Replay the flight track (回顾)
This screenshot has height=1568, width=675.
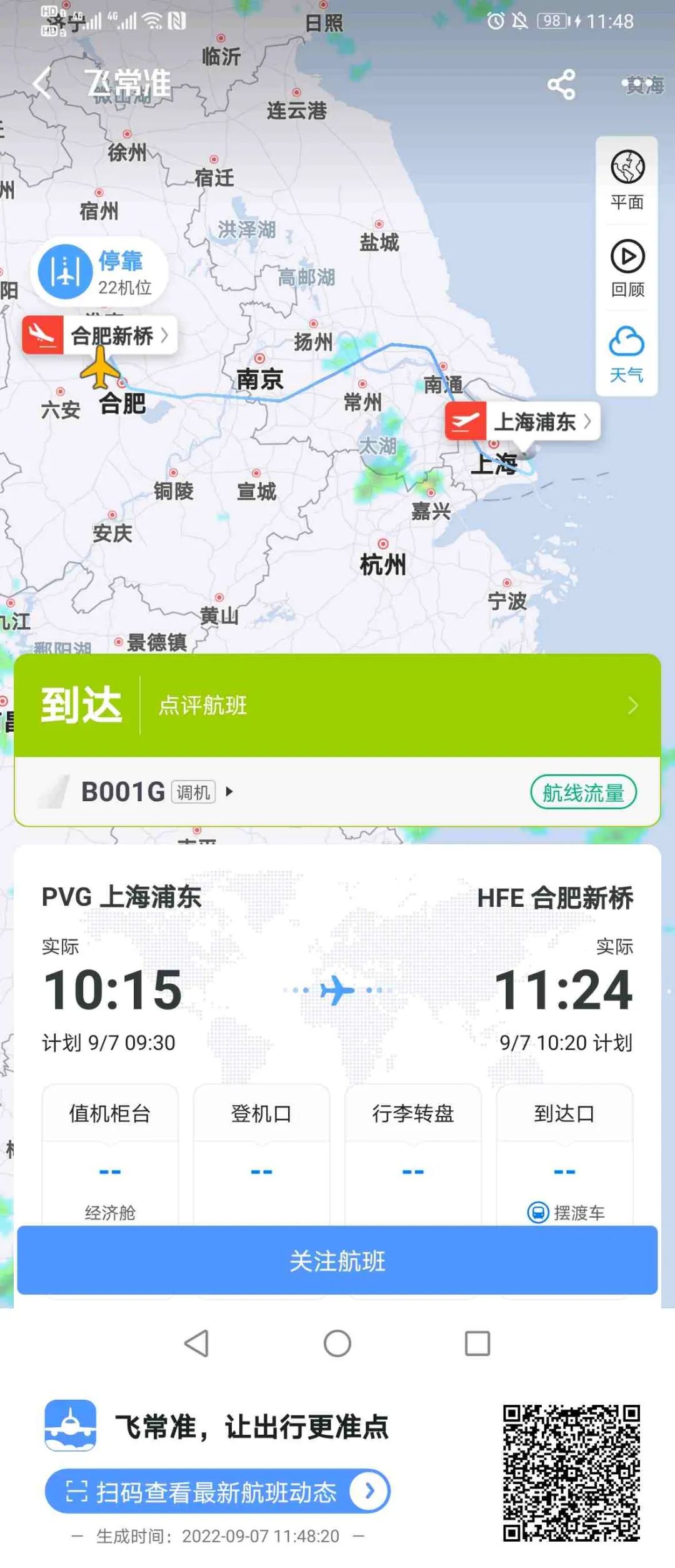[627, 268]
